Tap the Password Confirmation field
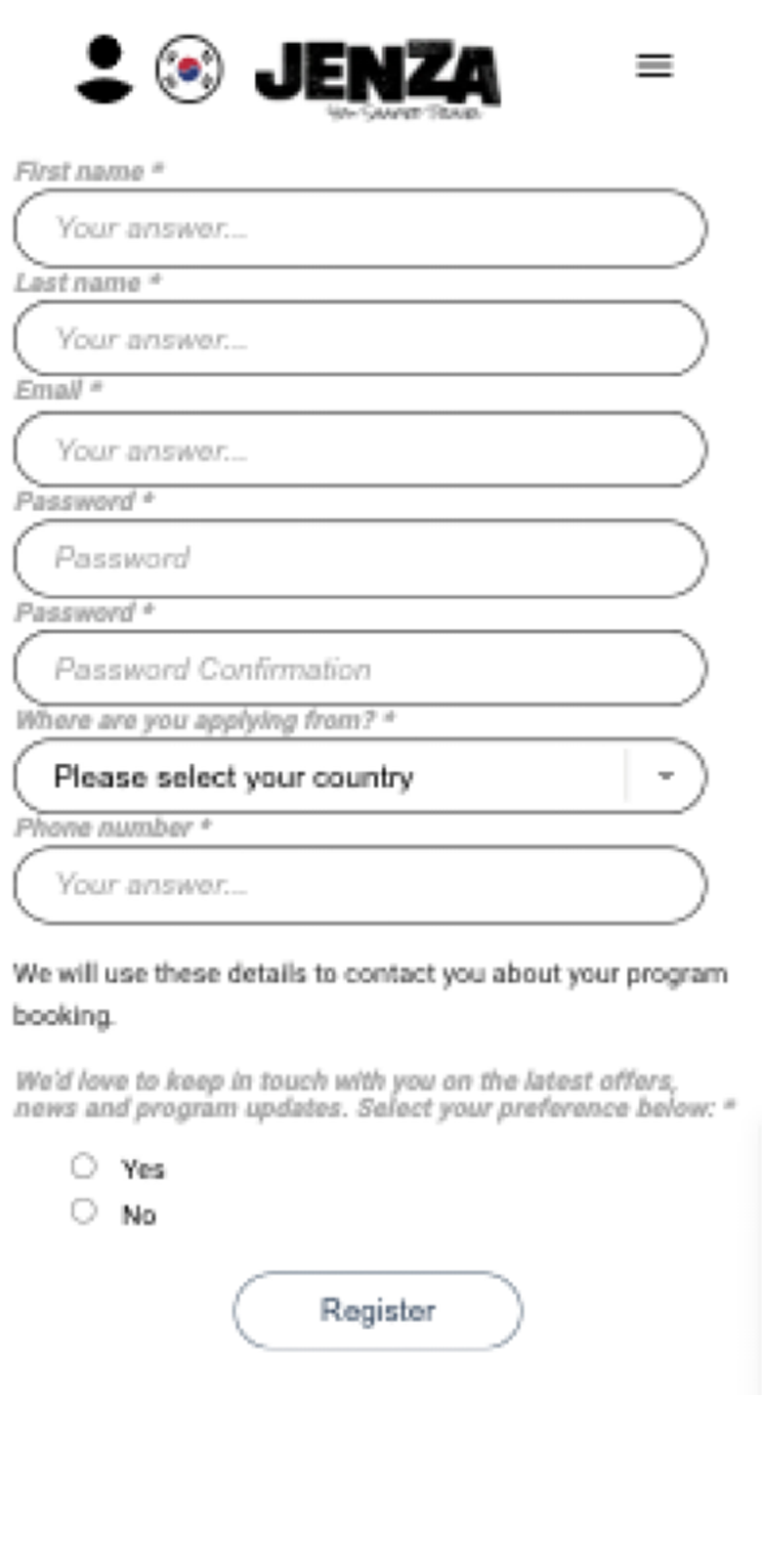 pyautogui.click(x=360, y=668)
